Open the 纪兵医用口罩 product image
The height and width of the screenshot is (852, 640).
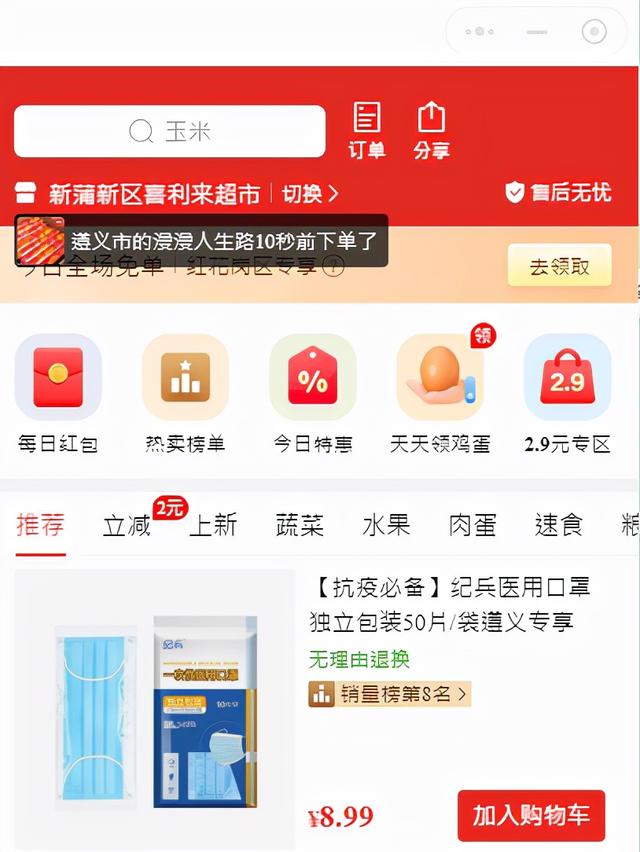[x=155, y=706]
